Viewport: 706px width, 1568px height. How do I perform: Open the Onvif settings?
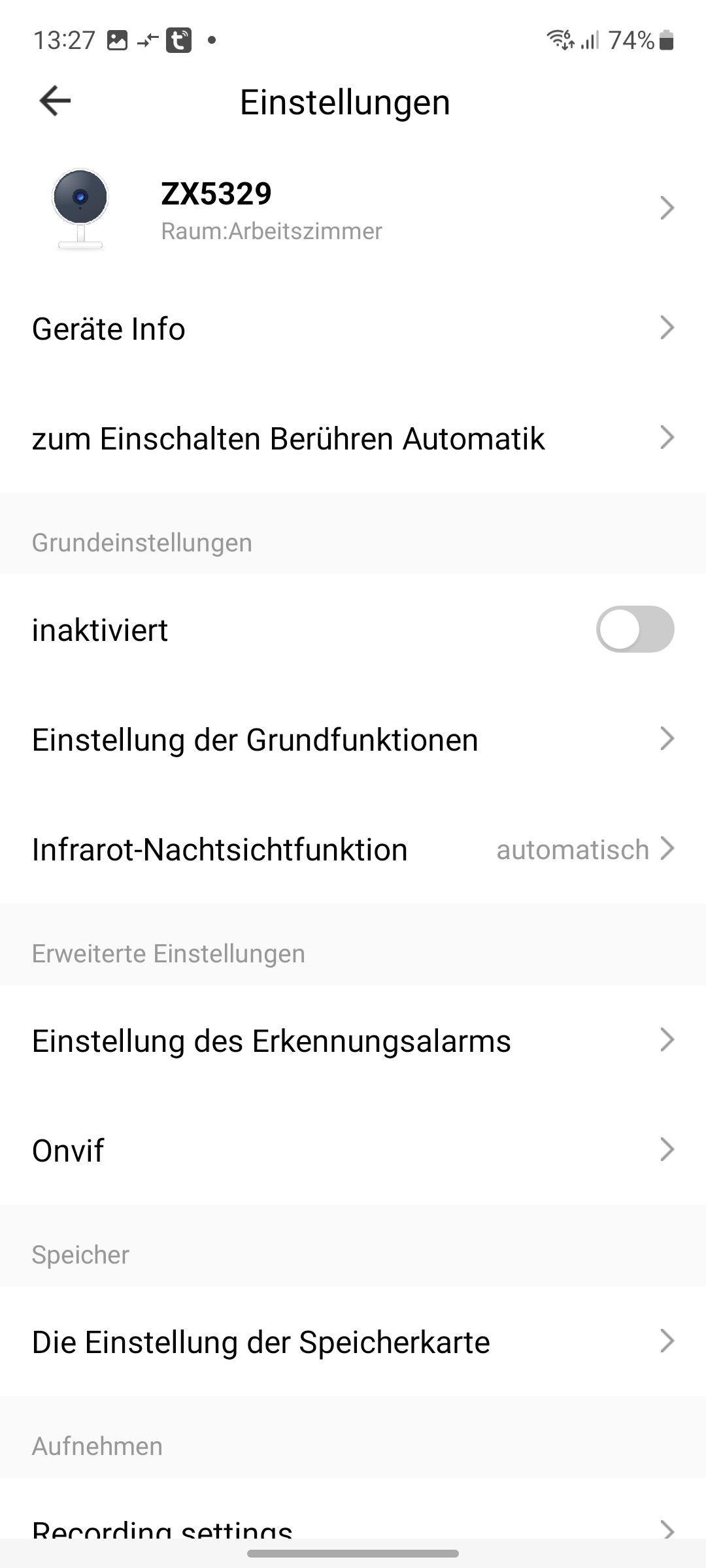tap(353, 1150)
